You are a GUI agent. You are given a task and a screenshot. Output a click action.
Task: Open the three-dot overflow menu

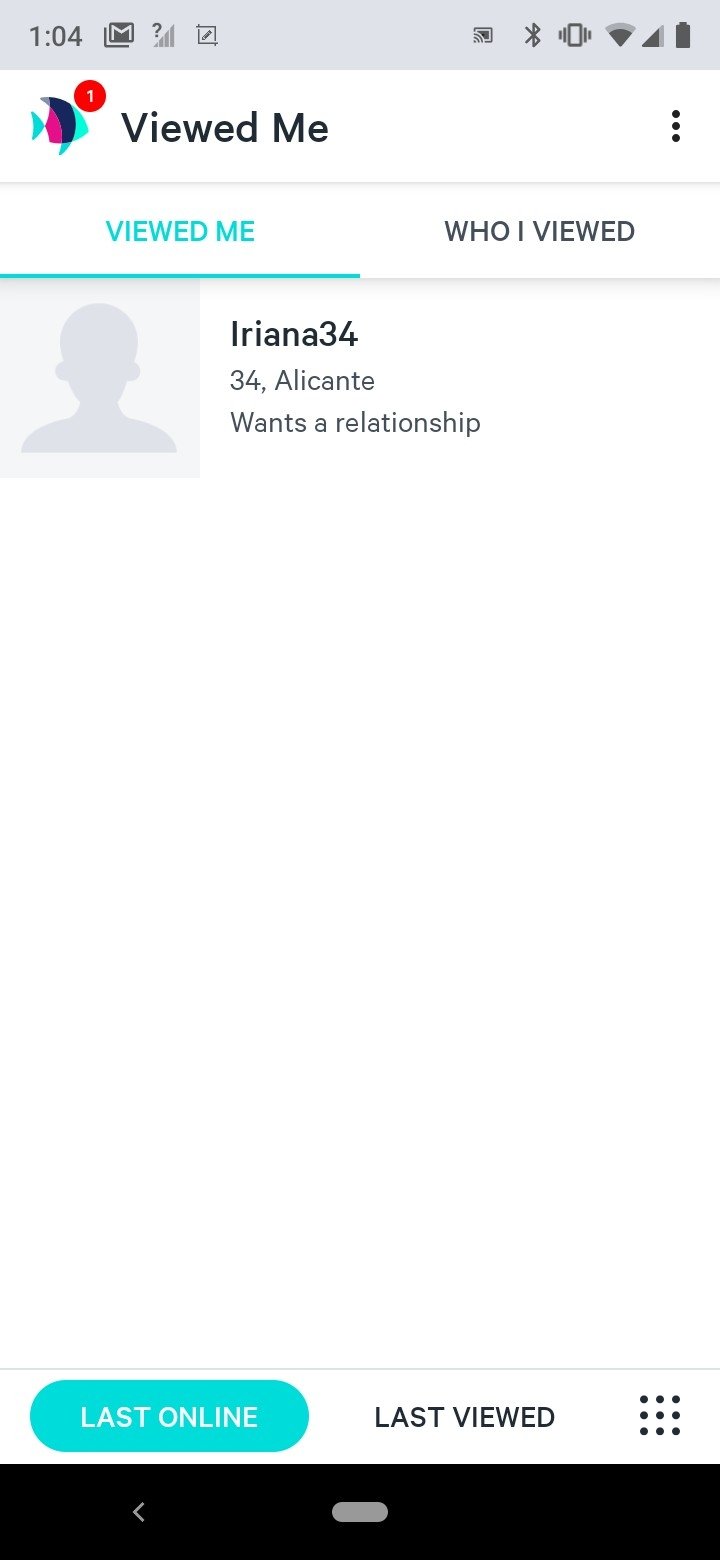tap(676, 127)
